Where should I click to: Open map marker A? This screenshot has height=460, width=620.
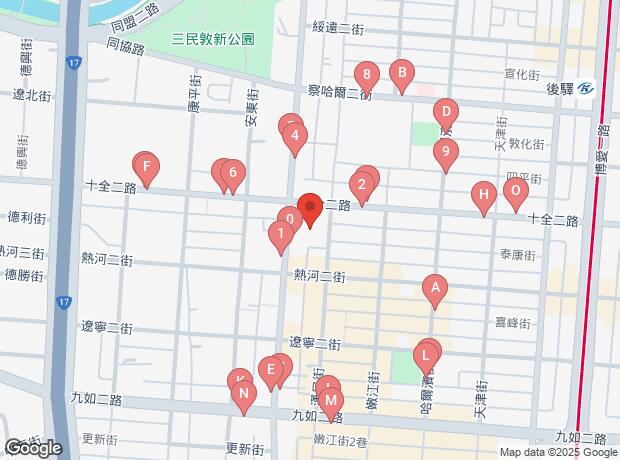click(435, 292)
